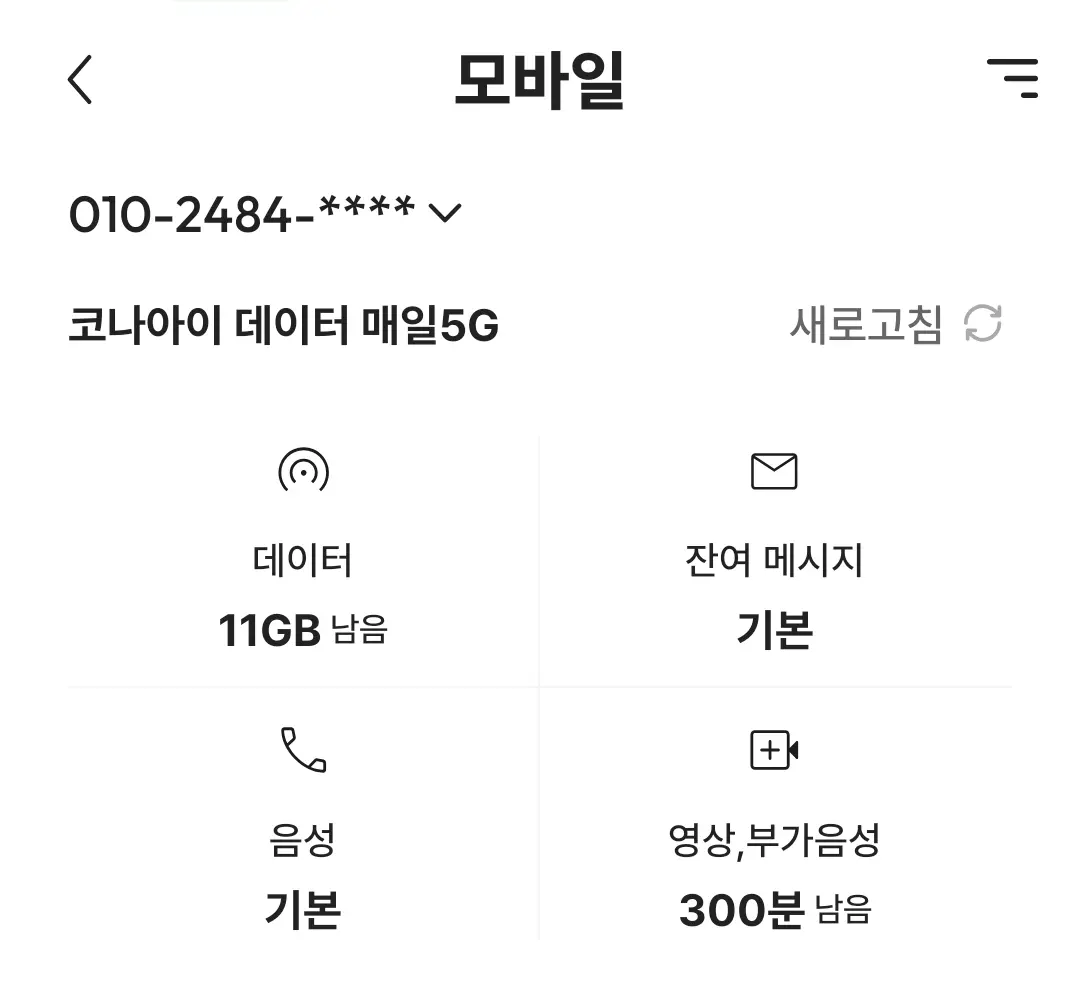
Task: Refresh usage with 새로고침
Action: (895, 325)
